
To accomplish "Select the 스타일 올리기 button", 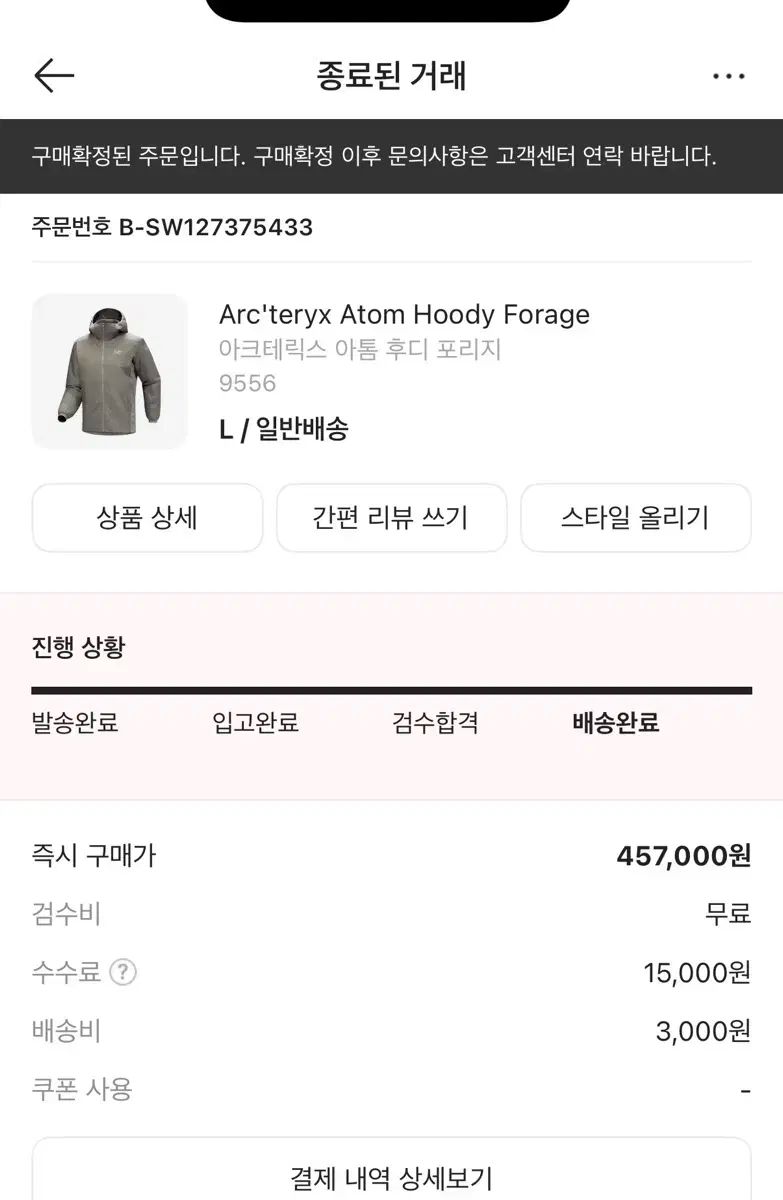I will 635,518.
